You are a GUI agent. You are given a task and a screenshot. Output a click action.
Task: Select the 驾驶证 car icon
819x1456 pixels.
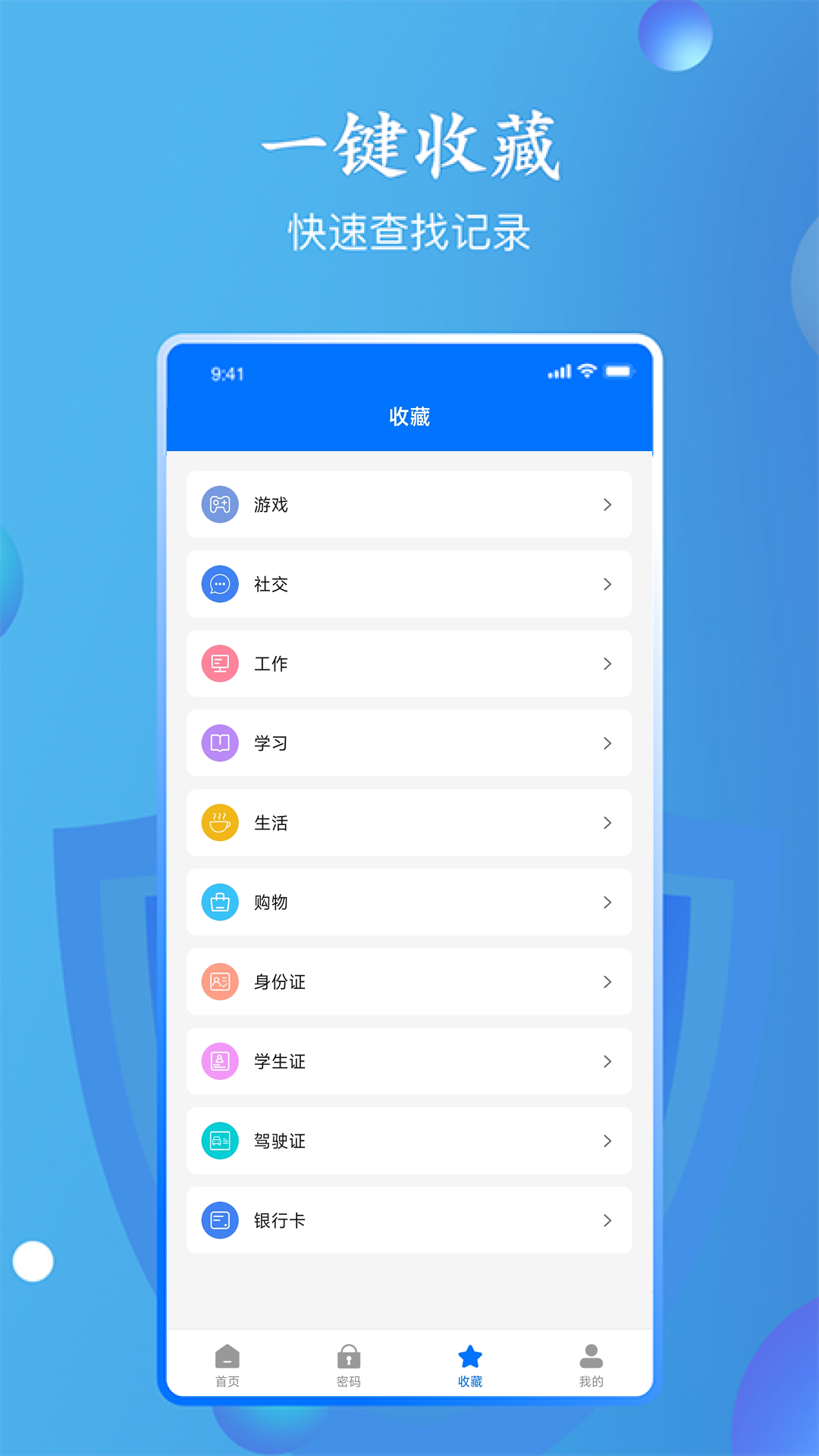(219, 1141)
